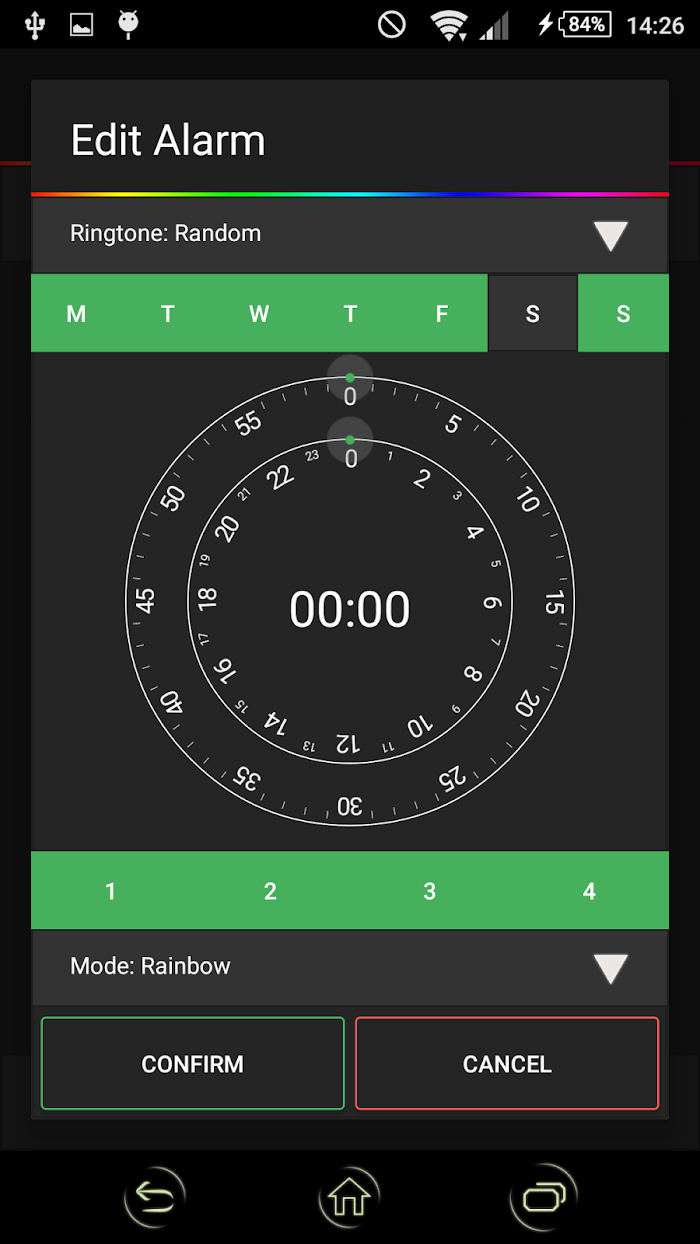Toggle the number 1 button
The height and width of the screenshot is (1244, 700).
tap(111, 891)
